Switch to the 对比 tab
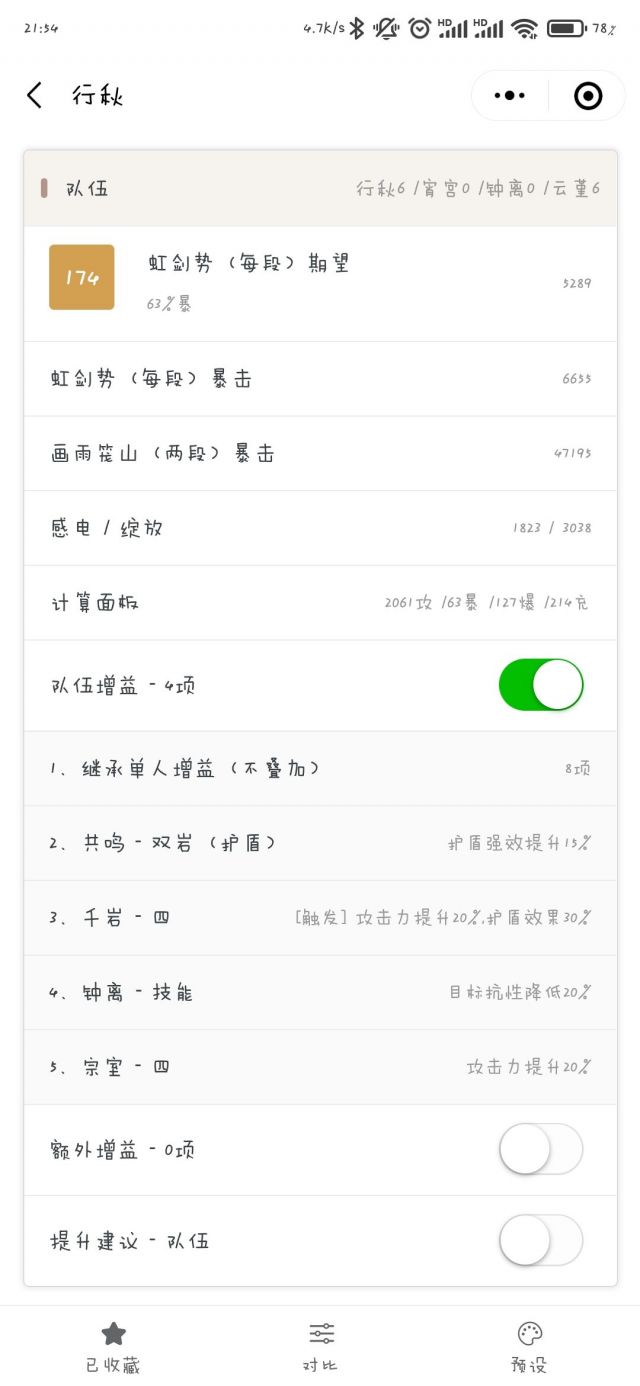Image resolution: width=640 pixels, height=1386 pixels. tap(320, 1346)
